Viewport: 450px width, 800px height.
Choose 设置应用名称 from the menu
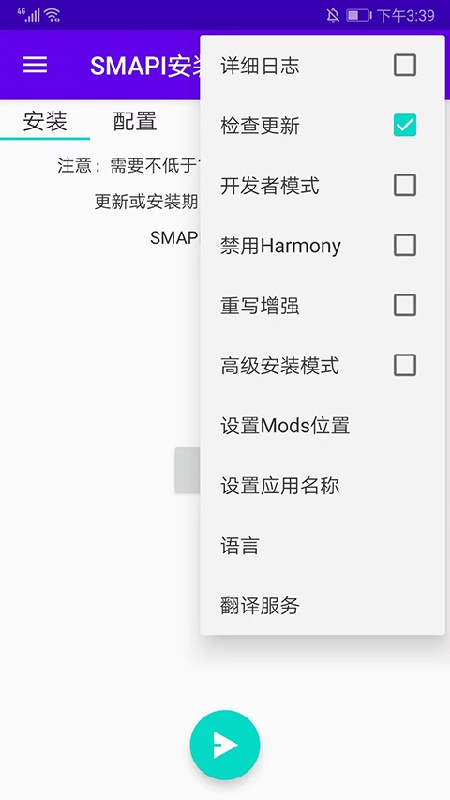coord(322,485)
